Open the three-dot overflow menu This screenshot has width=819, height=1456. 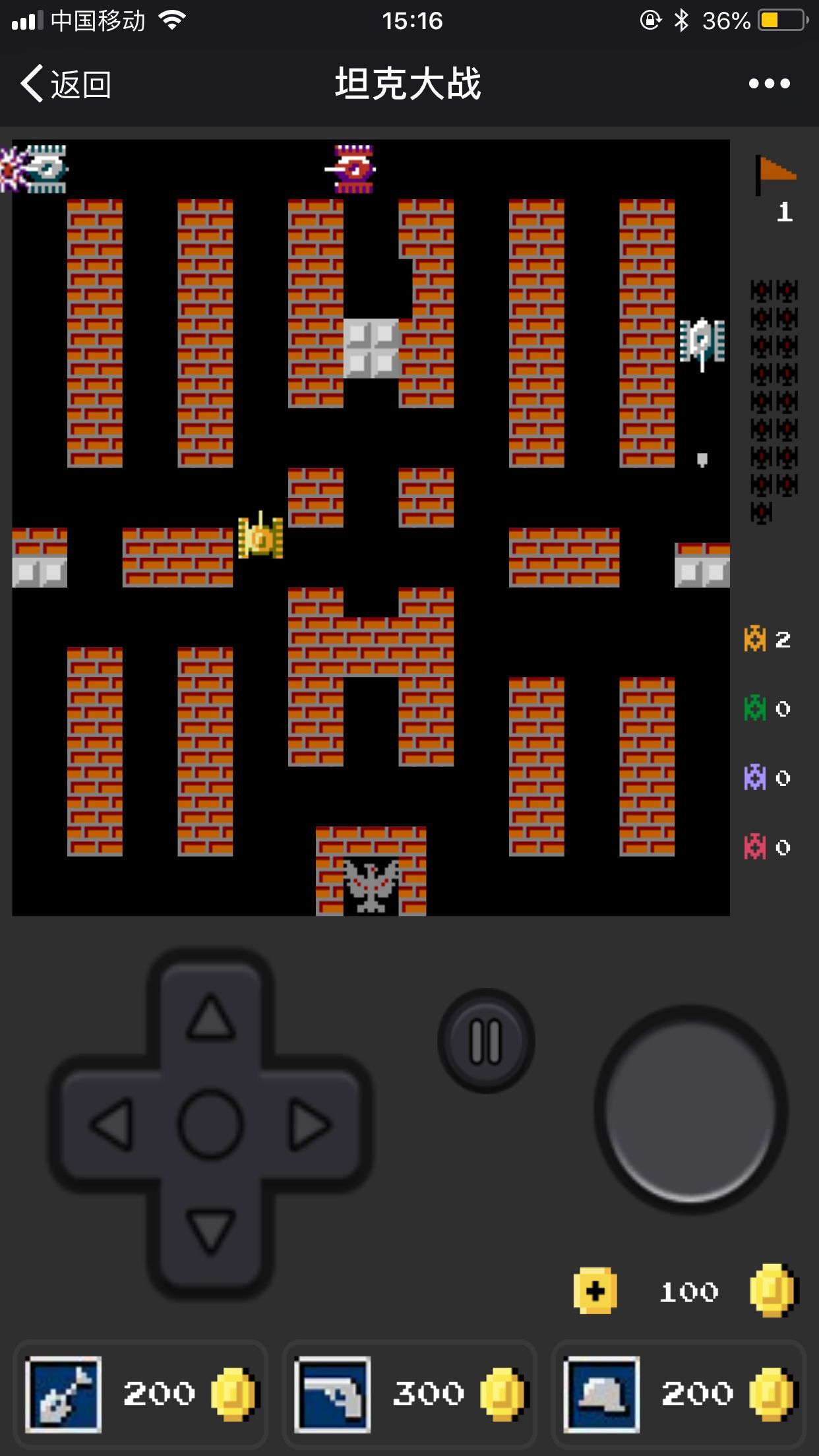769,84
